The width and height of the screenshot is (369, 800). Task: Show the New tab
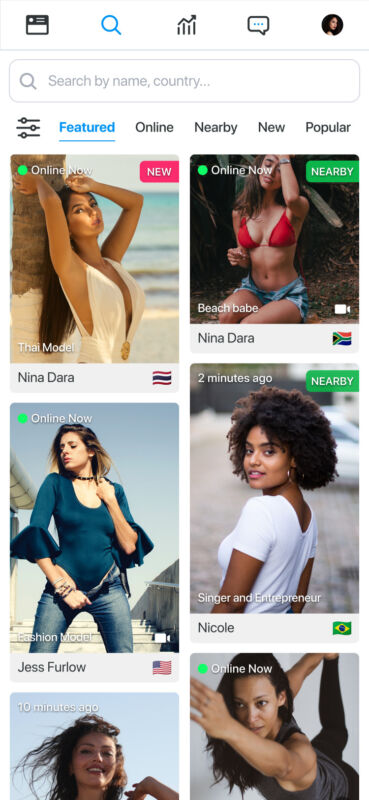point(271,128)
